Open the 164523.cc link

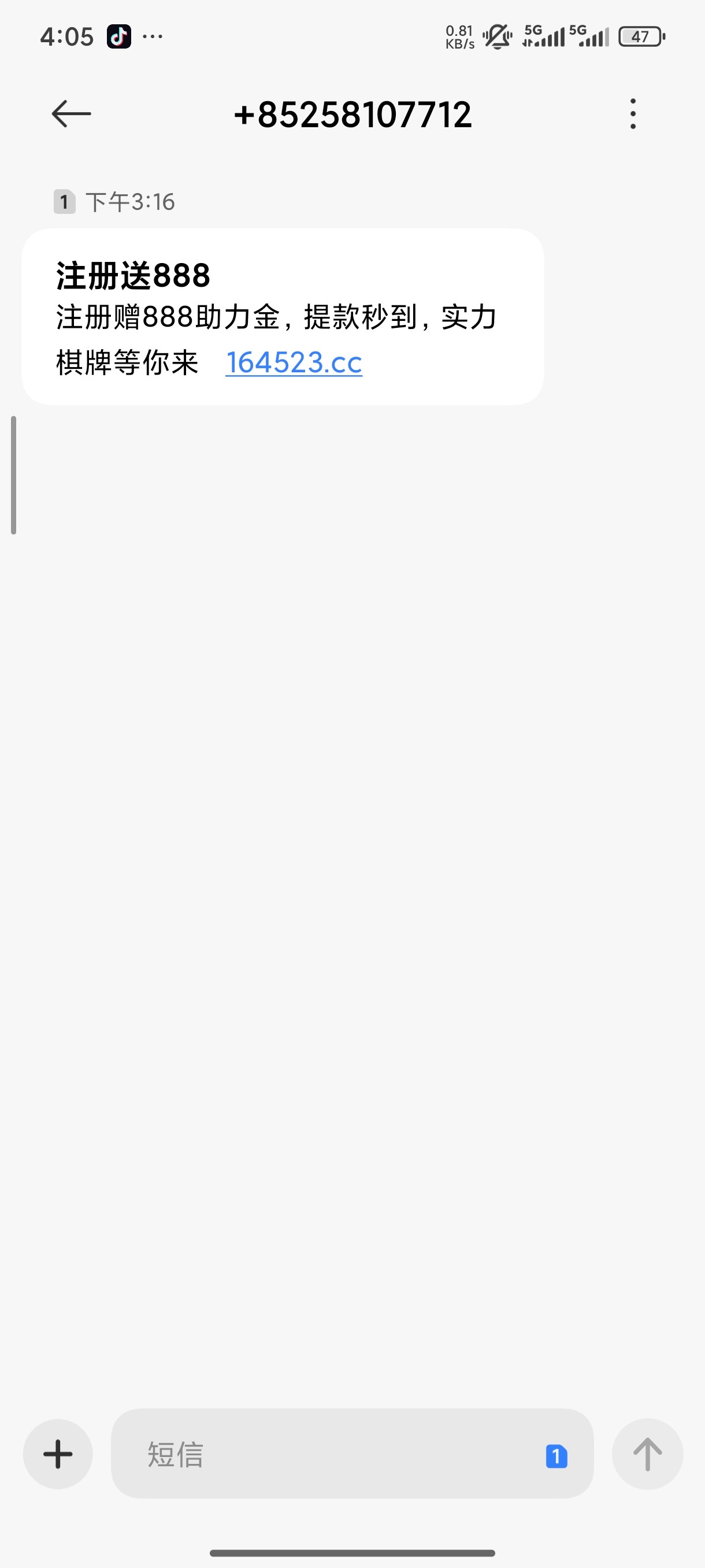coord(294,363)
